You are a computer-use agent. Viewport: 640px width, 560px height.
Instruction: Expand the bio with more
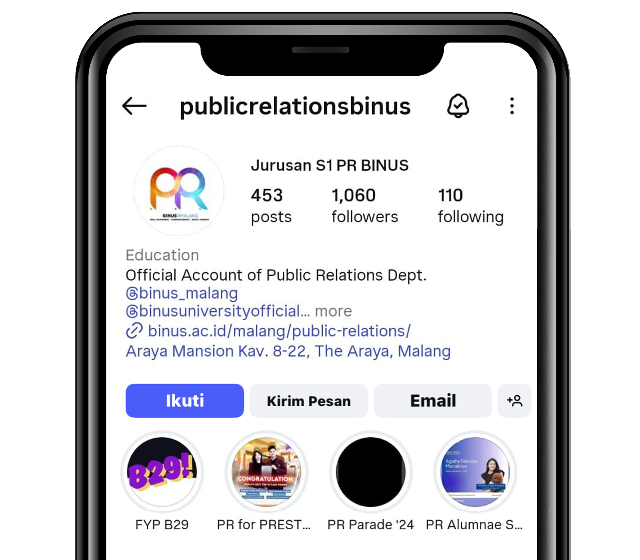click(333, 311)
